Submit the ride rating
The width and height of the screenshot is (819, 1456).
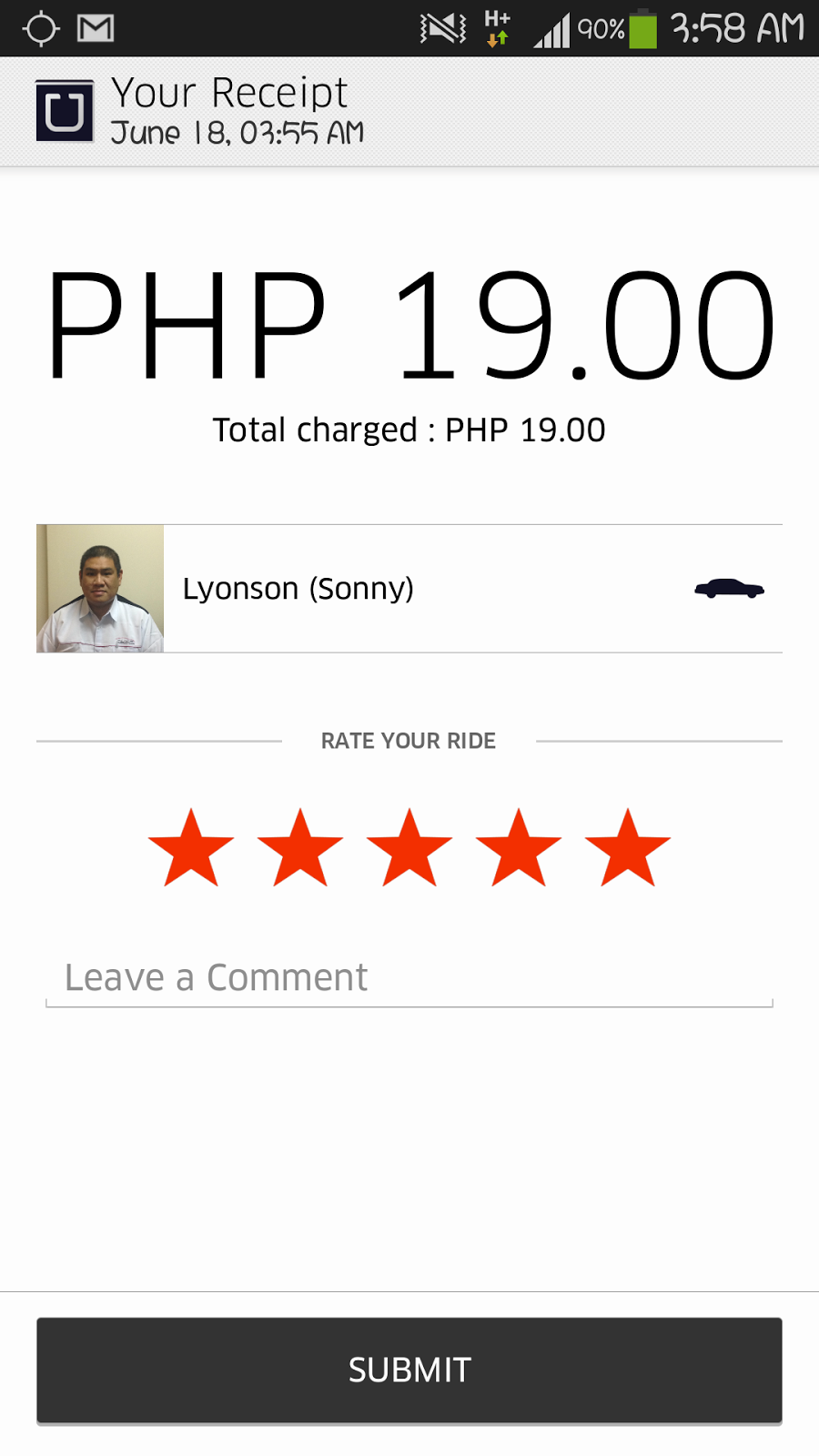coord(409,1370)
